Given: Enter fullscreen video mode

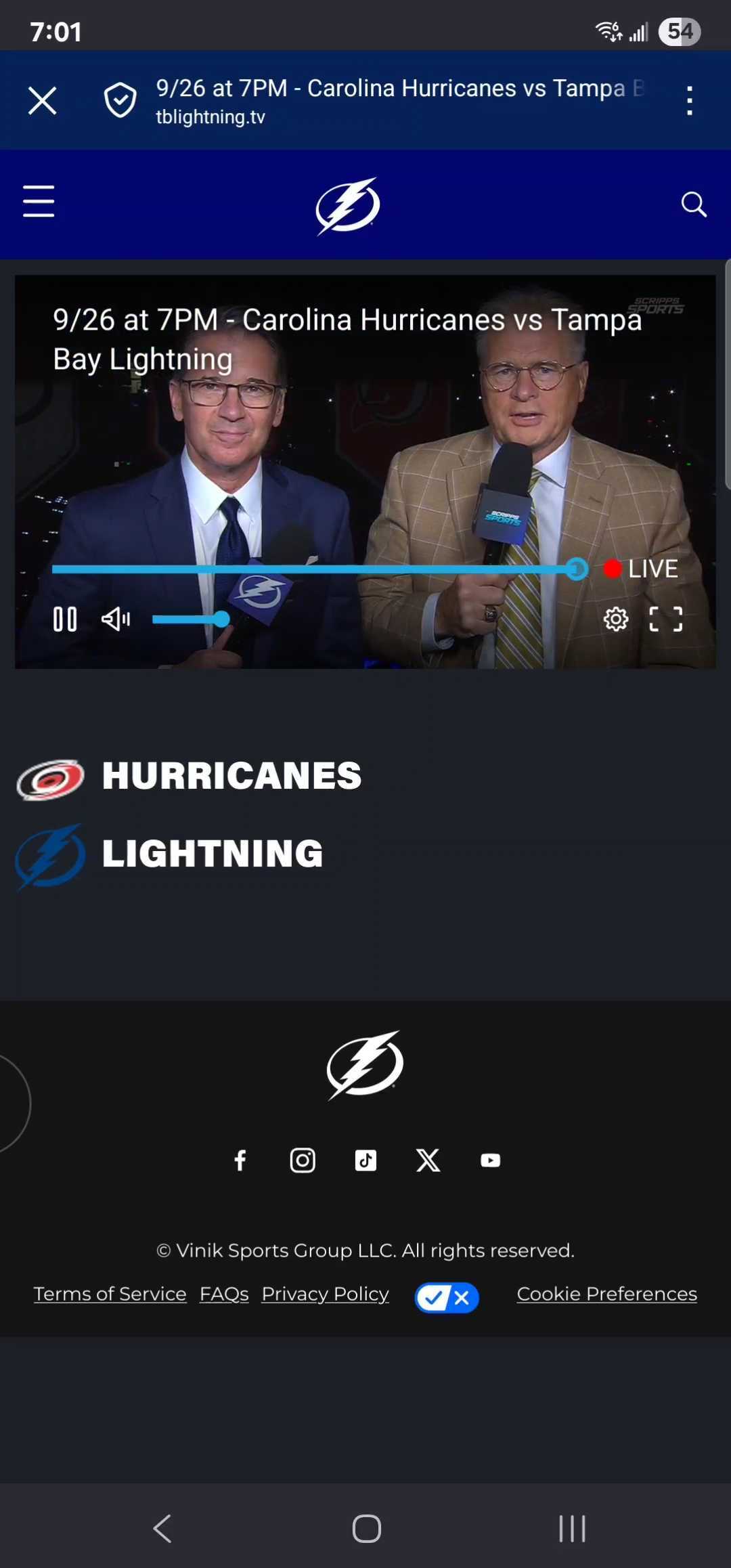Looking at the screenshot, I should tap(665, 619).
